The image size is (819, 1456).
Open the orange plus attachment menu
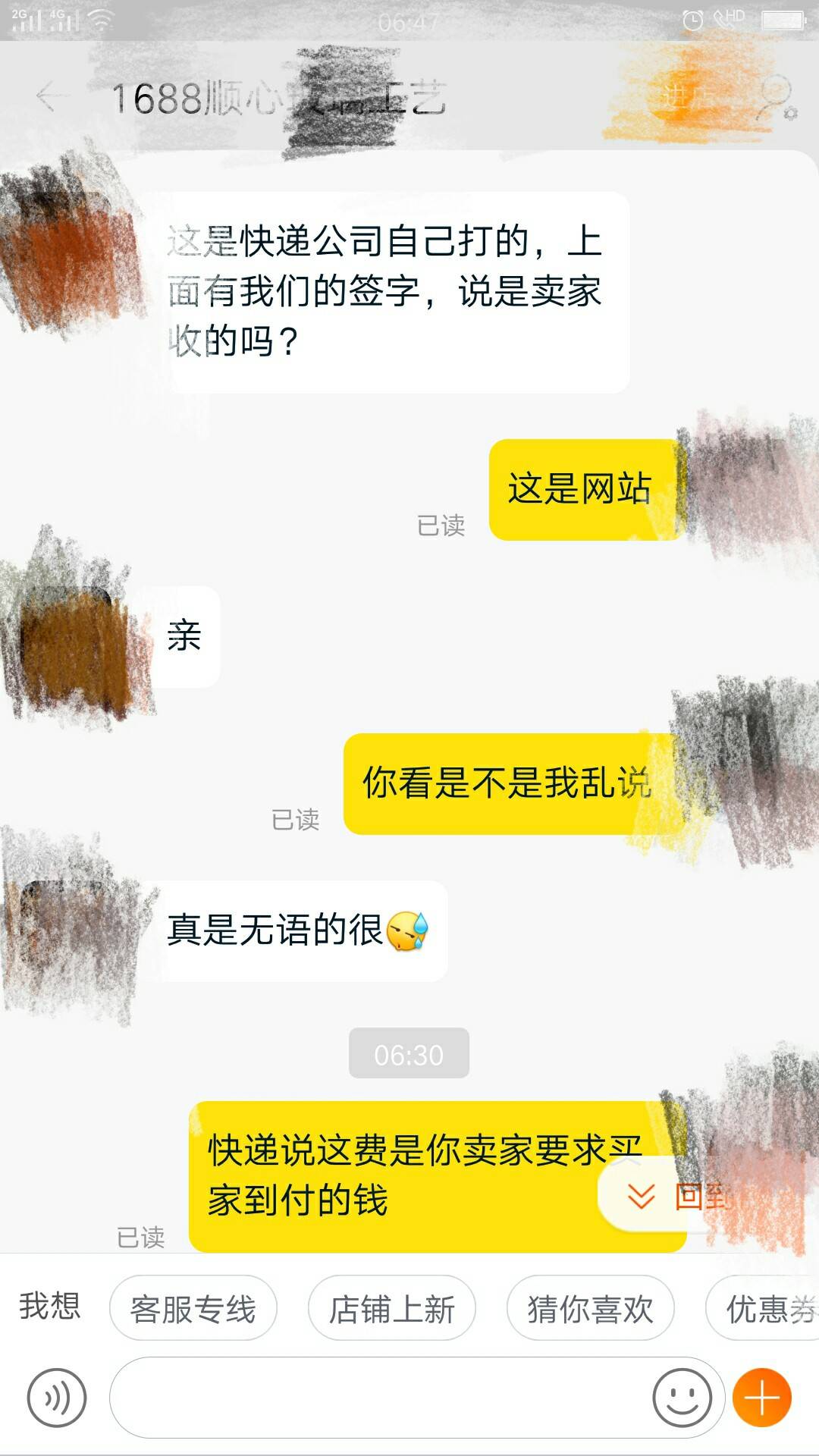pos(762,1398)
